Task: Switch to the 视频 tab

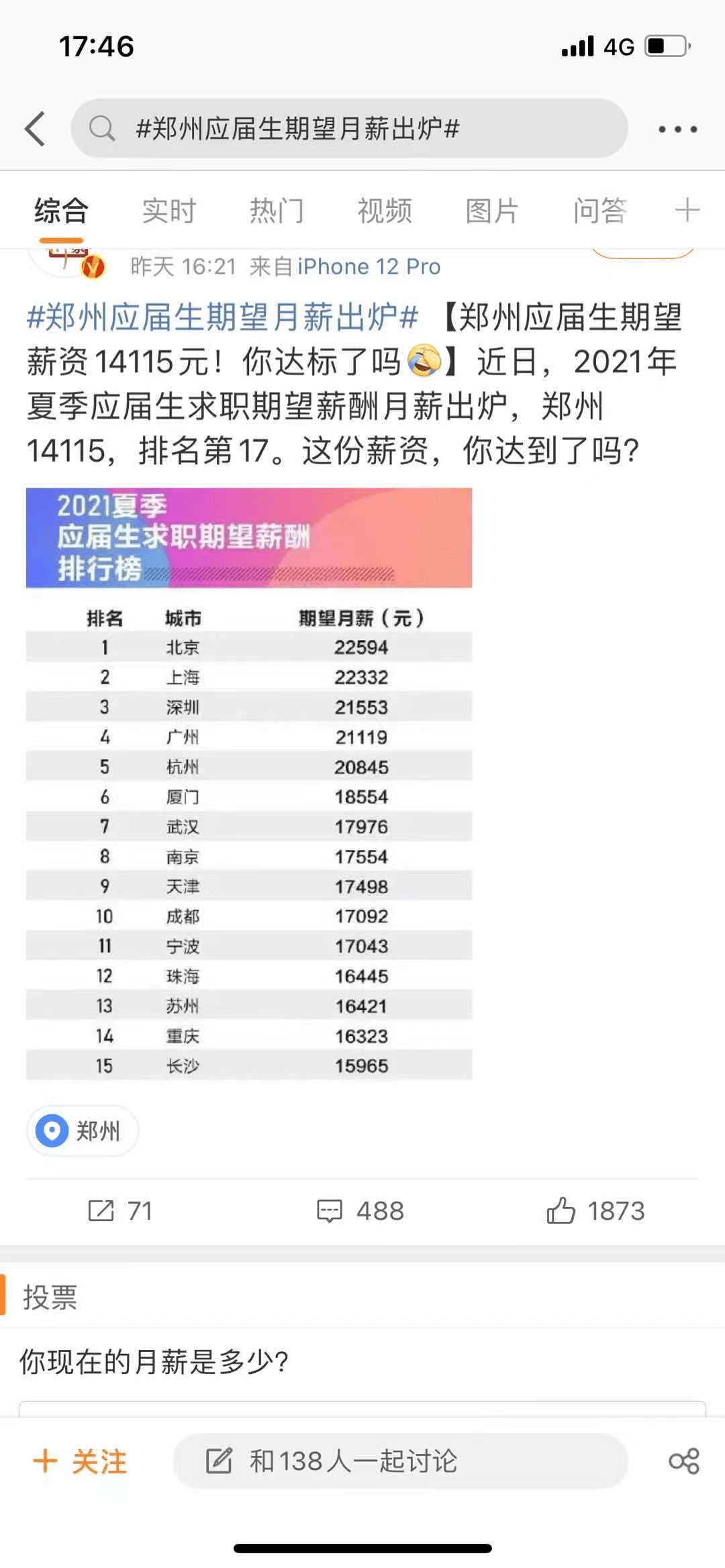Action: 384,211
